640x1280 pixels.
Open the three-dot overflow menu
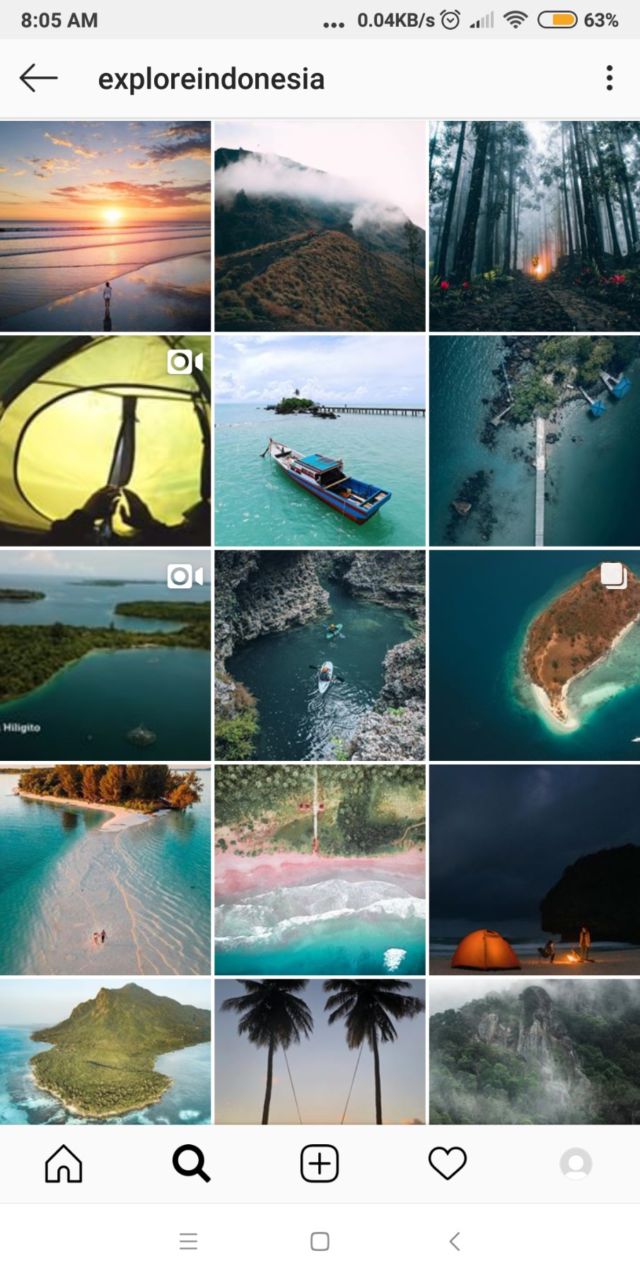(609, 79)
